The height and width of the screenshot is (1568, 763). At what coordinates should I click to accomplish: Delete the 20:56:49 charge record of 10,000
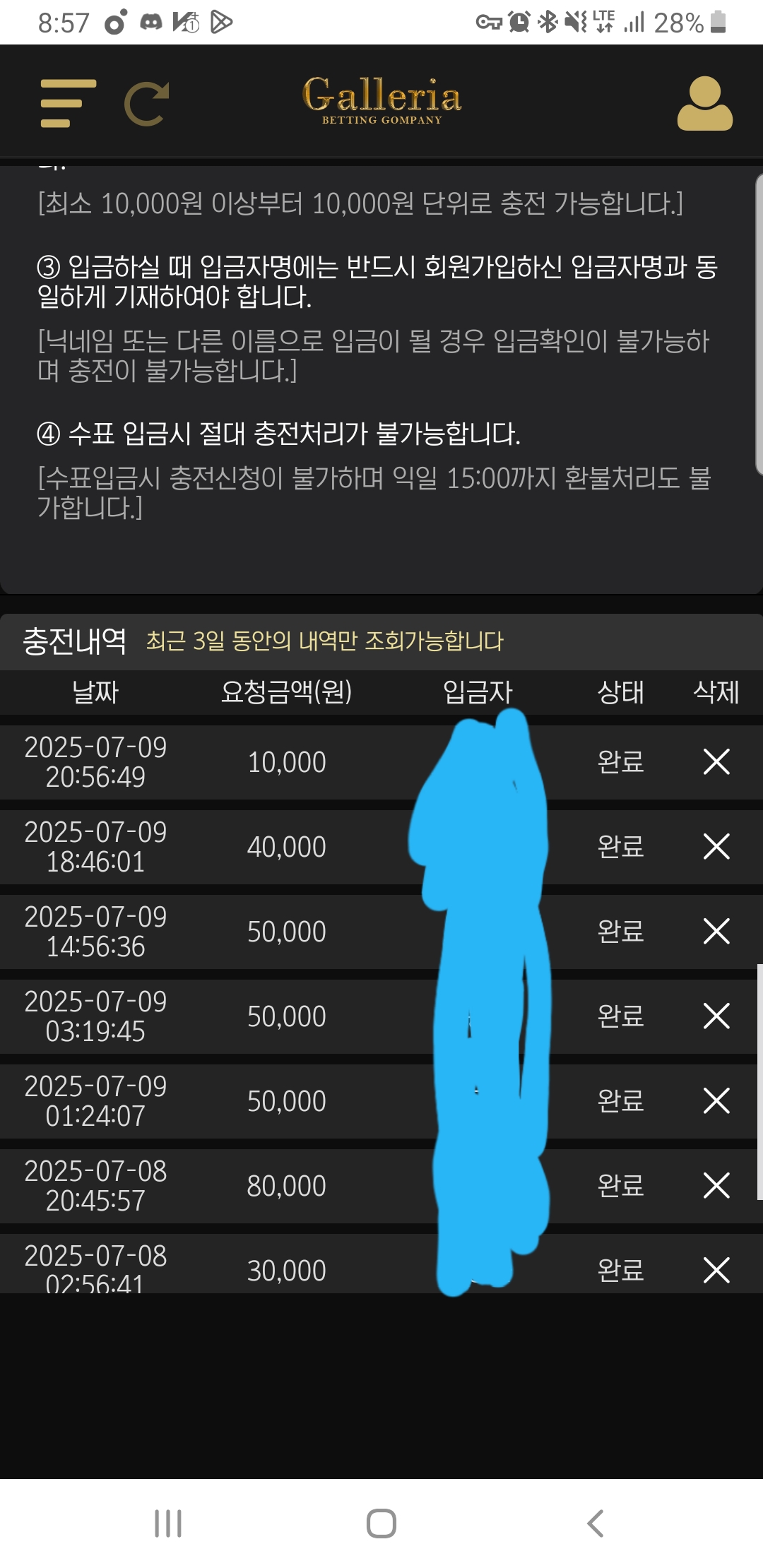pyautogui.click(x=716, y=761)
